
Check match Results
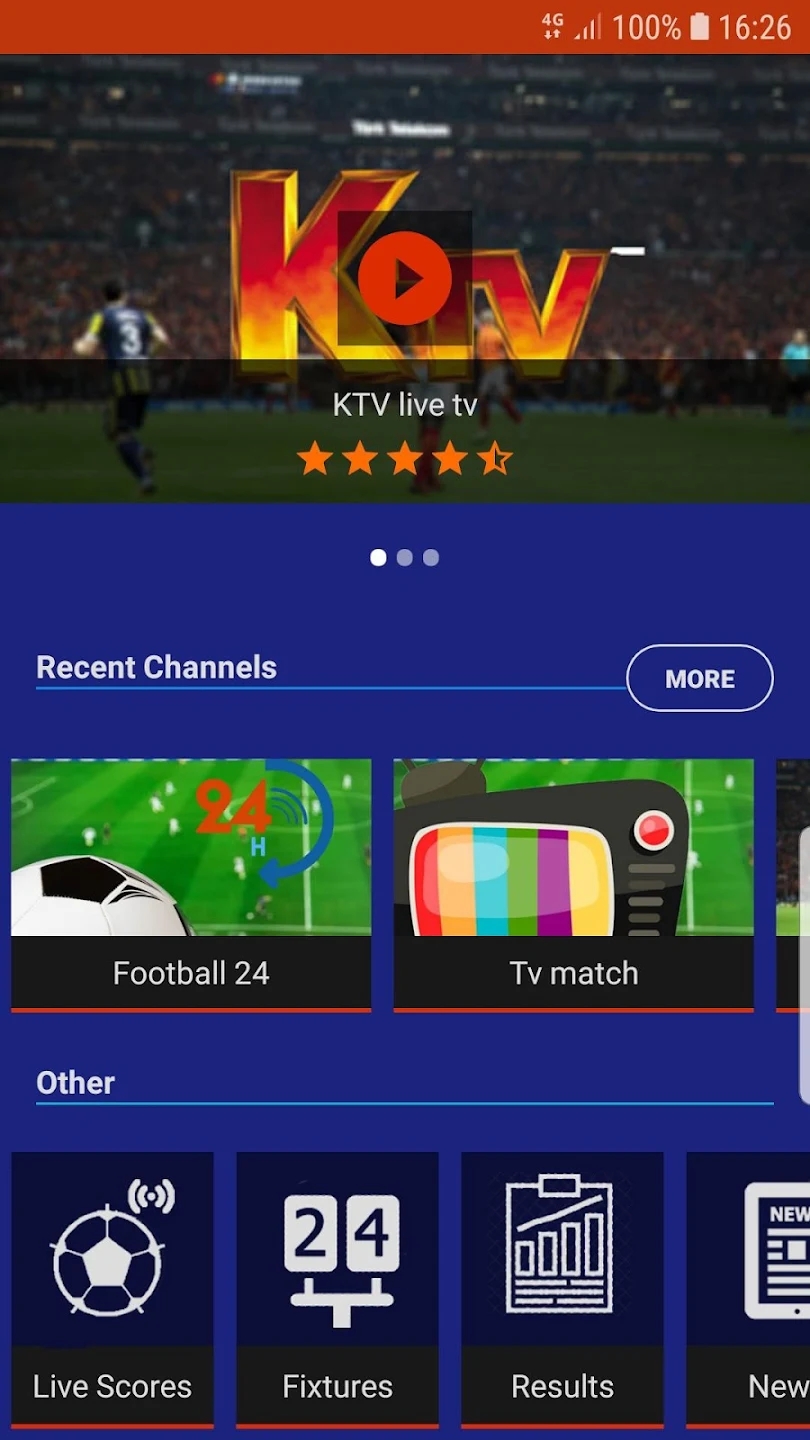pos(562,1290)
